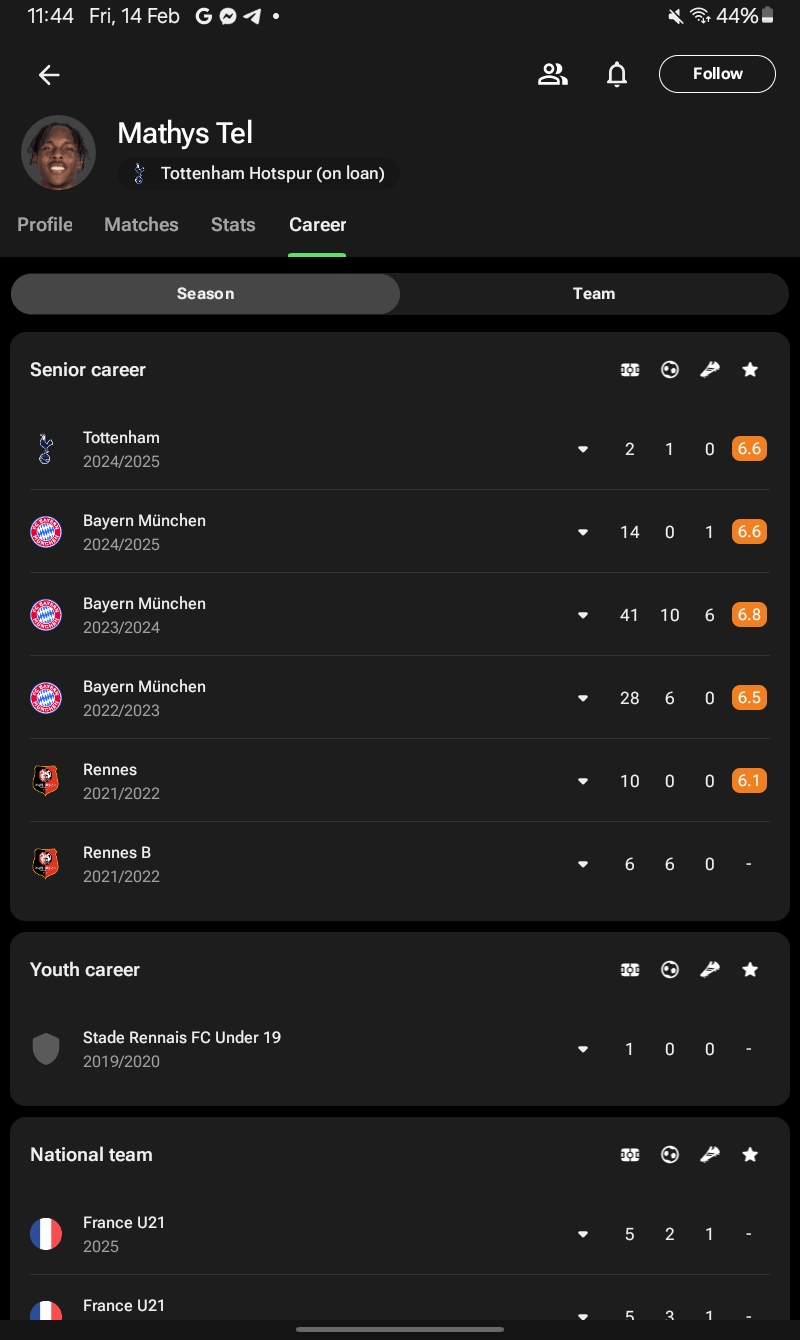The height and width of the screenshot is (1340, 800).
Task: Open the compare players icon
Action: pos(552,74)
